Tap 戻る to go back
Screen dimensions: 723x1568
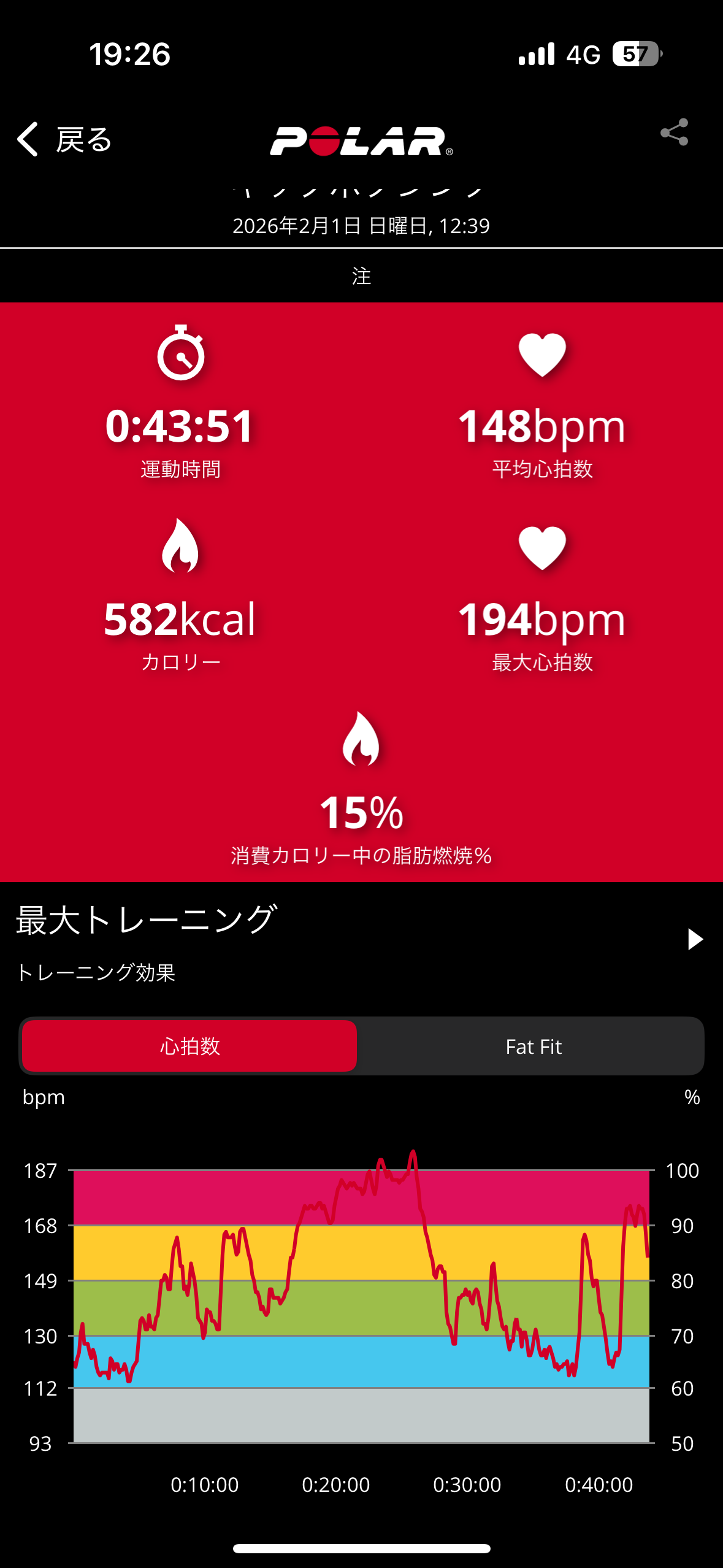pos(83,140)
